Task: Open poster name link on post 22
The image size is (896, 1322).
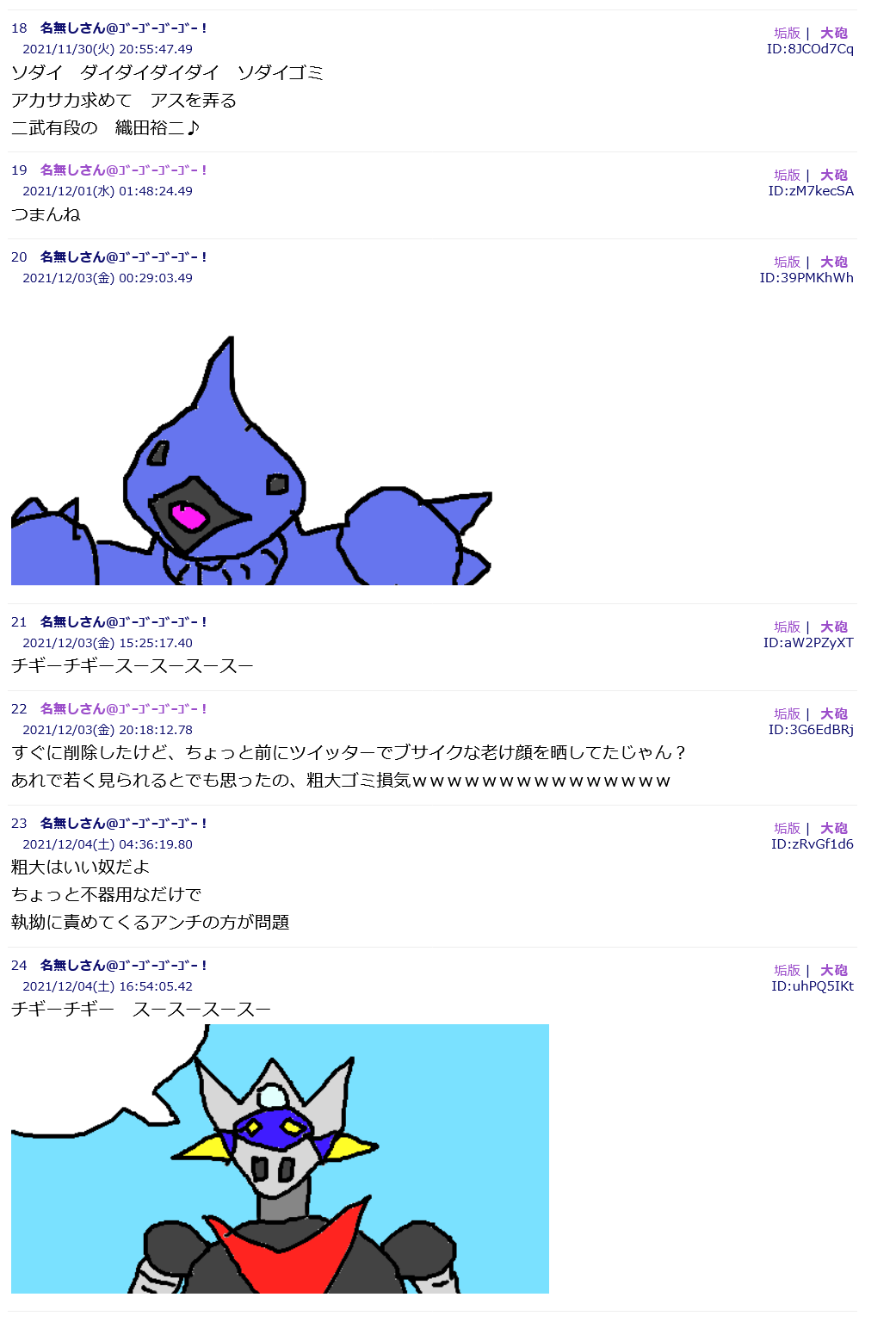Action: click(123, 709)
